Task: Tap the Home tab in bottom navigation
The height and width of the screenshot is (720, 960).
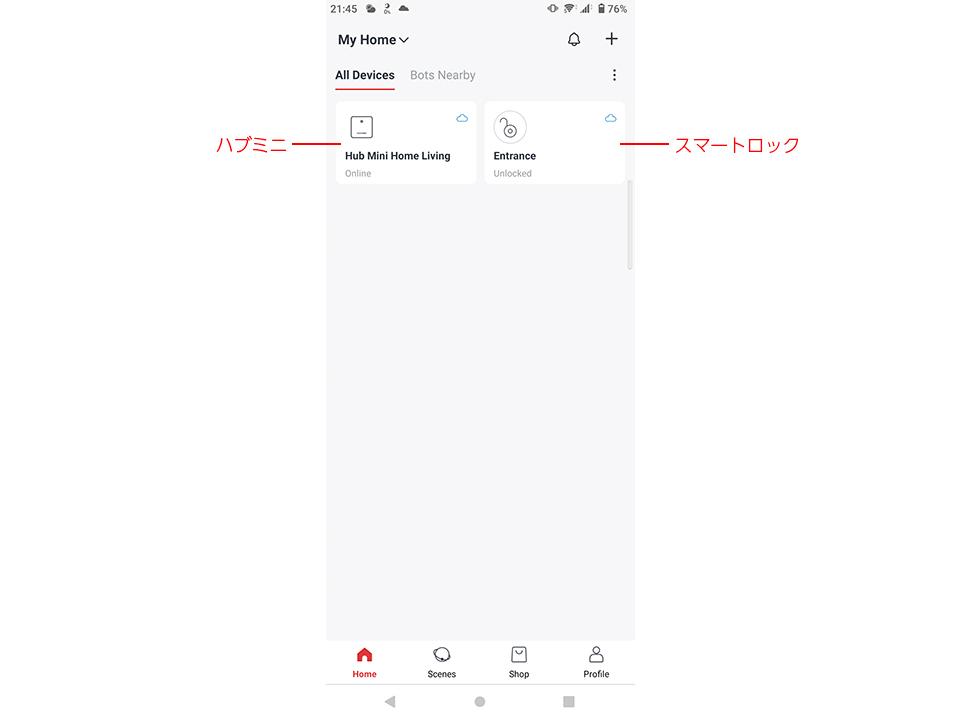Action: [364, 662]
